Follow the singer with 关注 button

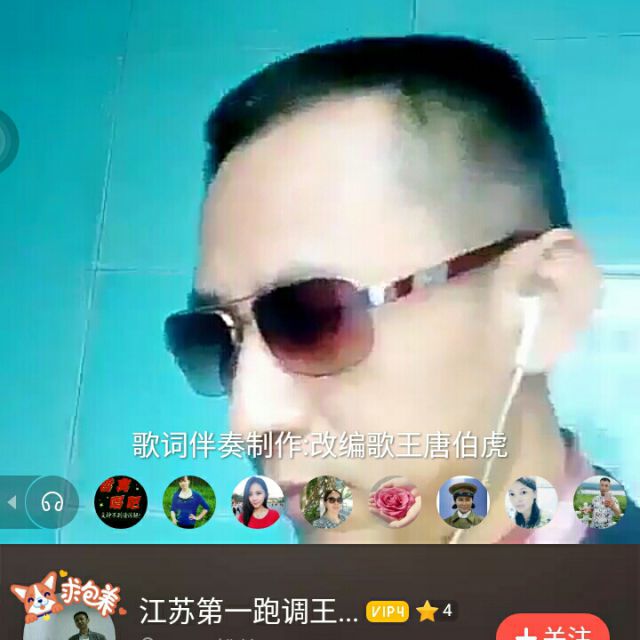(553, 628)
